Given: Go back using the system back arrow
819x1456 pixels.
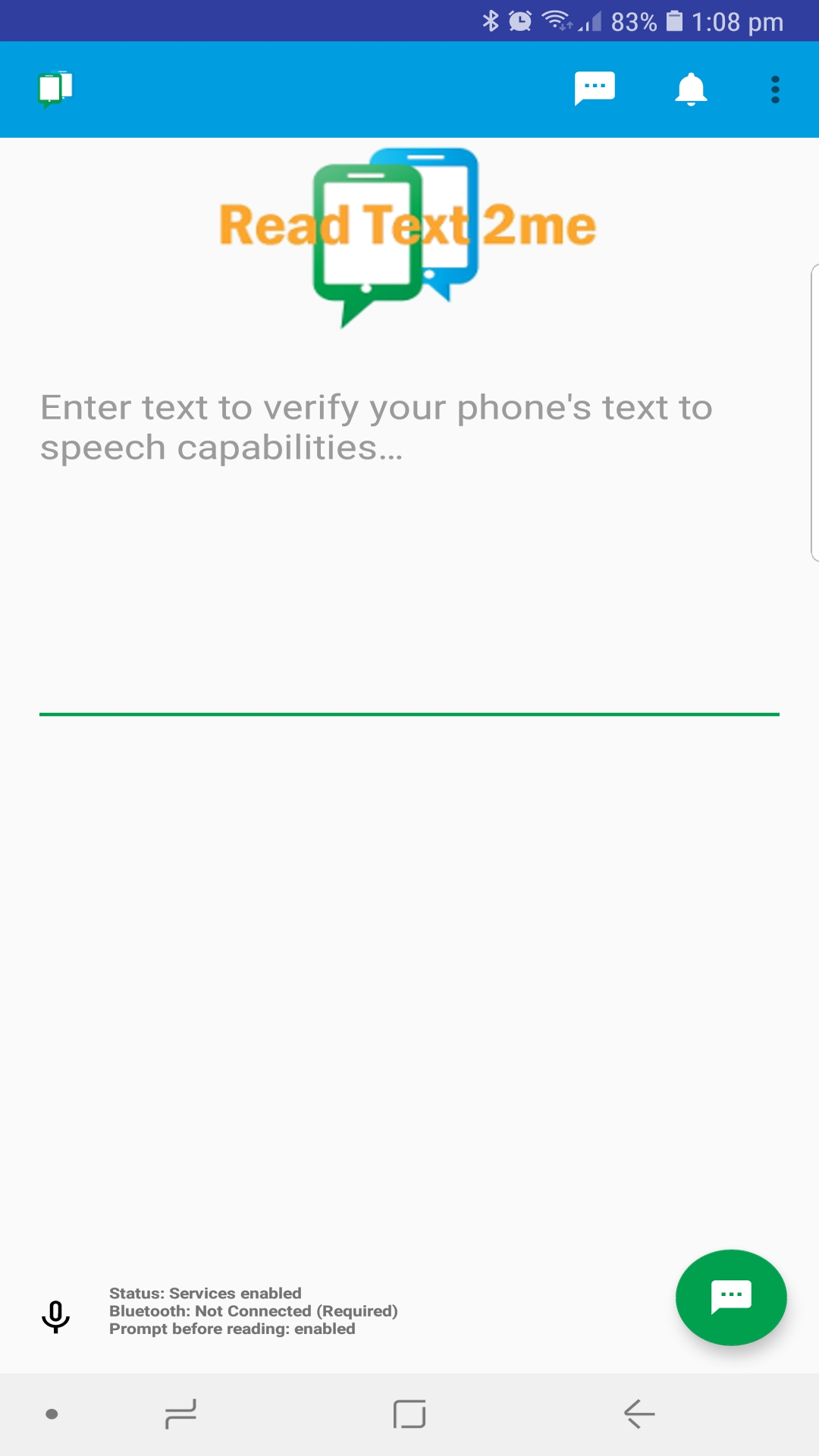Looking at the screenshot, I should [x=639, y=1414].
